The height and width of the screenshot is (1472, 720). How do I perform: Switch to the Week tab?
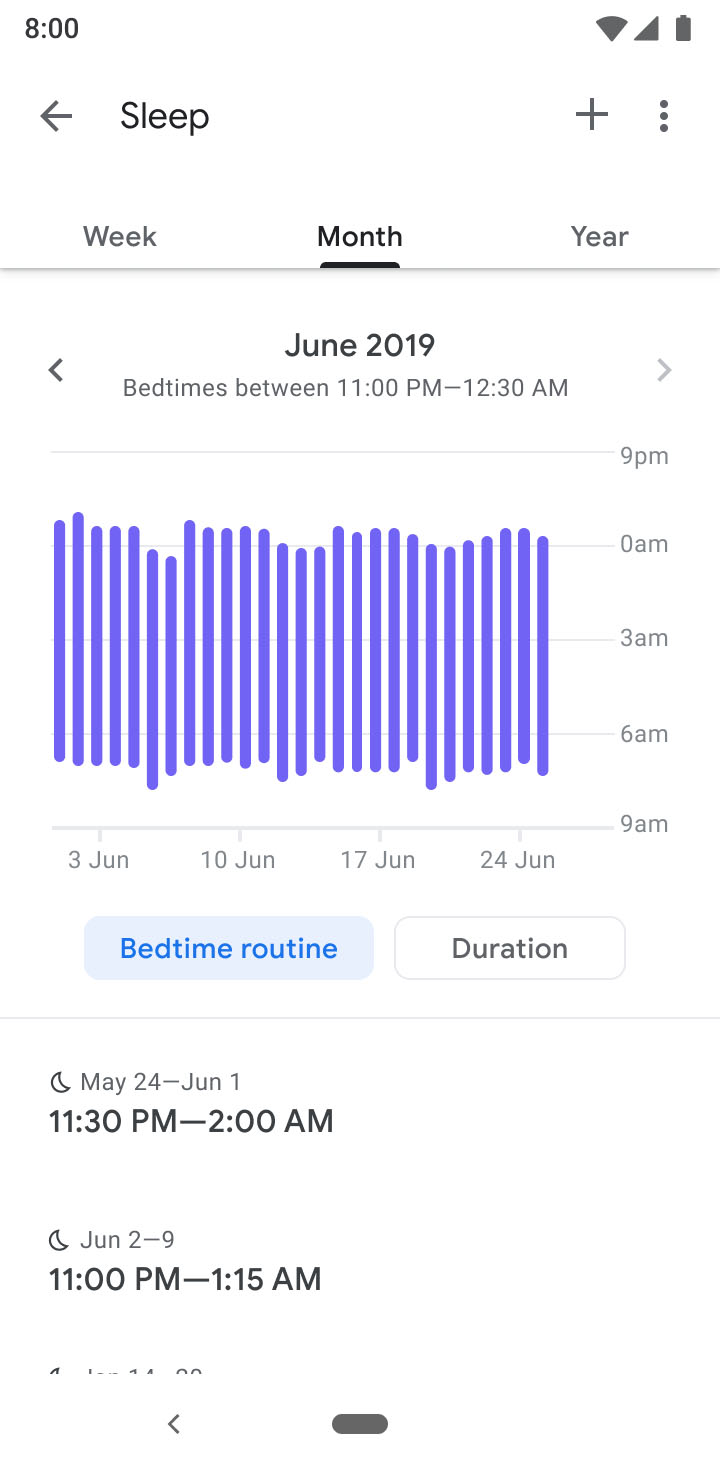pyautogui.click(x=120, y=237)
